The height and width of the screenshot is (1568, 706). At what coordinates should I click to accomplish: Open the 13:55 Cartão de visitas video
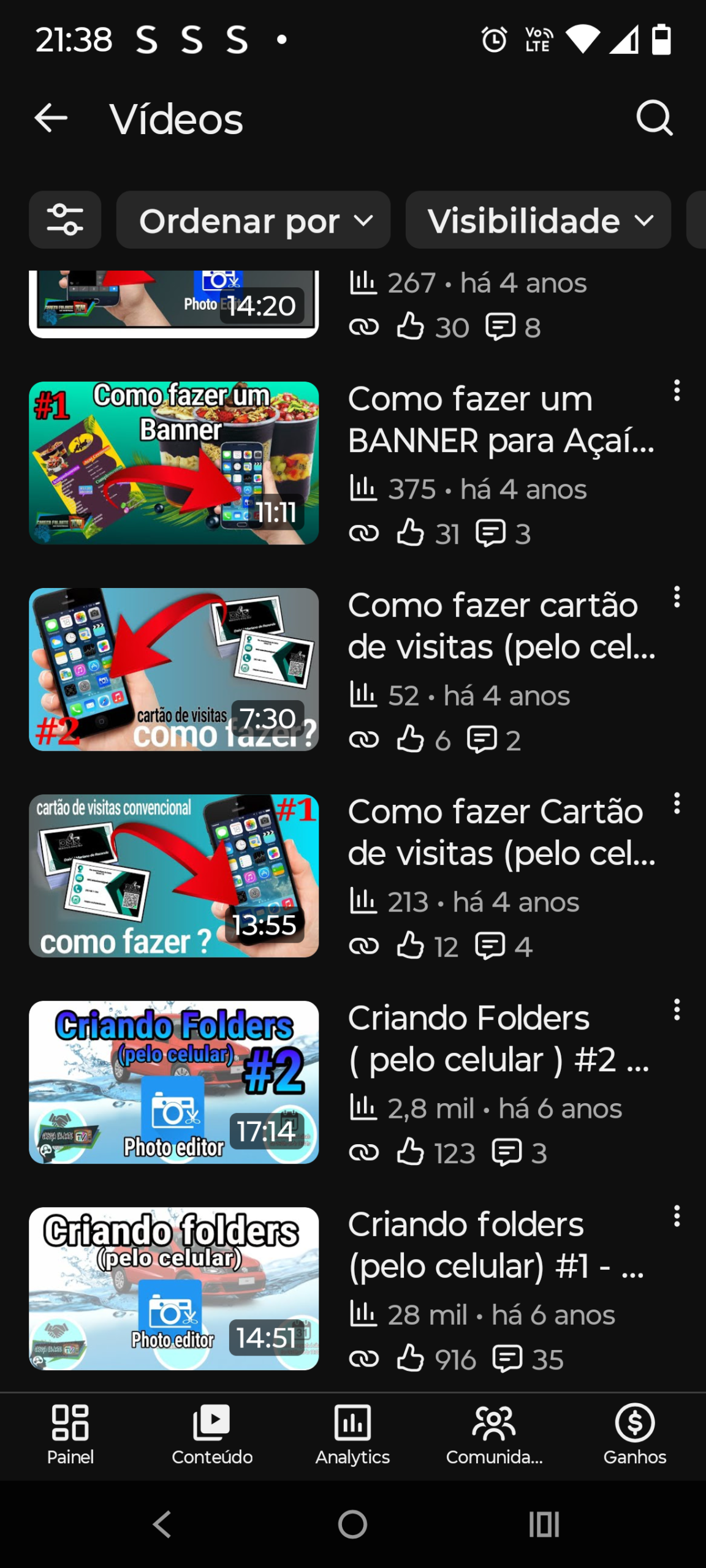pos(173,876)
